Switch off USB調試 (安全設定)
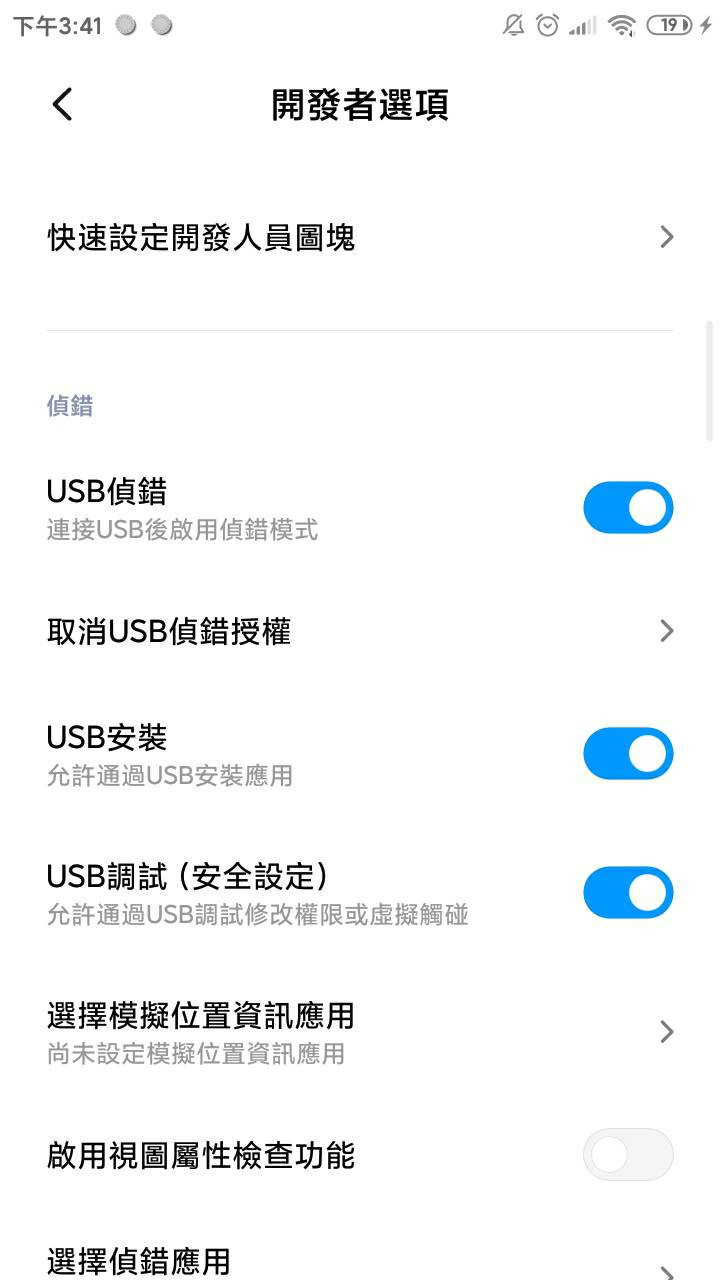The height and width of the screenshot is (1280, 720). pyautogui.click(x=628, y=892)
